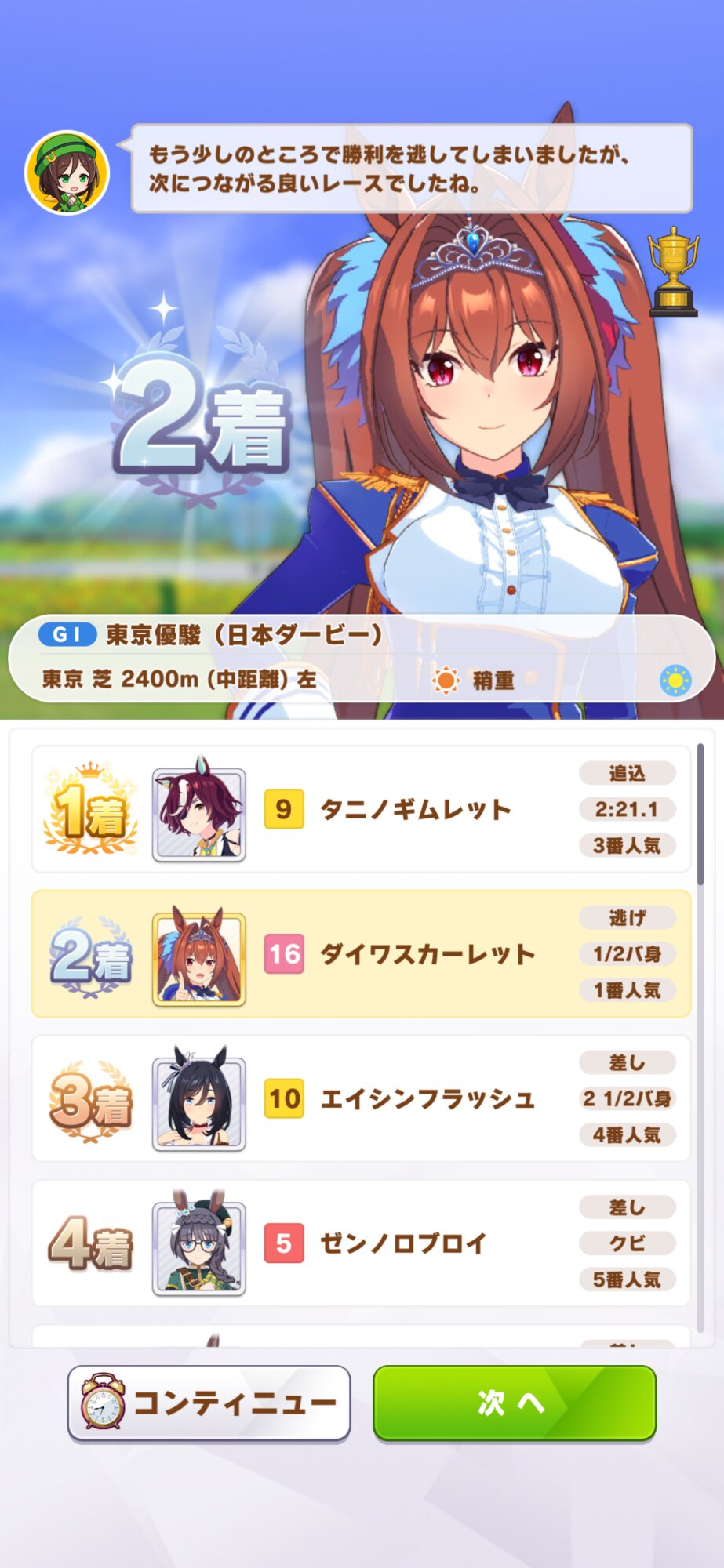Proceed with the green 次へ button
The height and width of the screenshot is (1568, 724).
coord(514,1403)
